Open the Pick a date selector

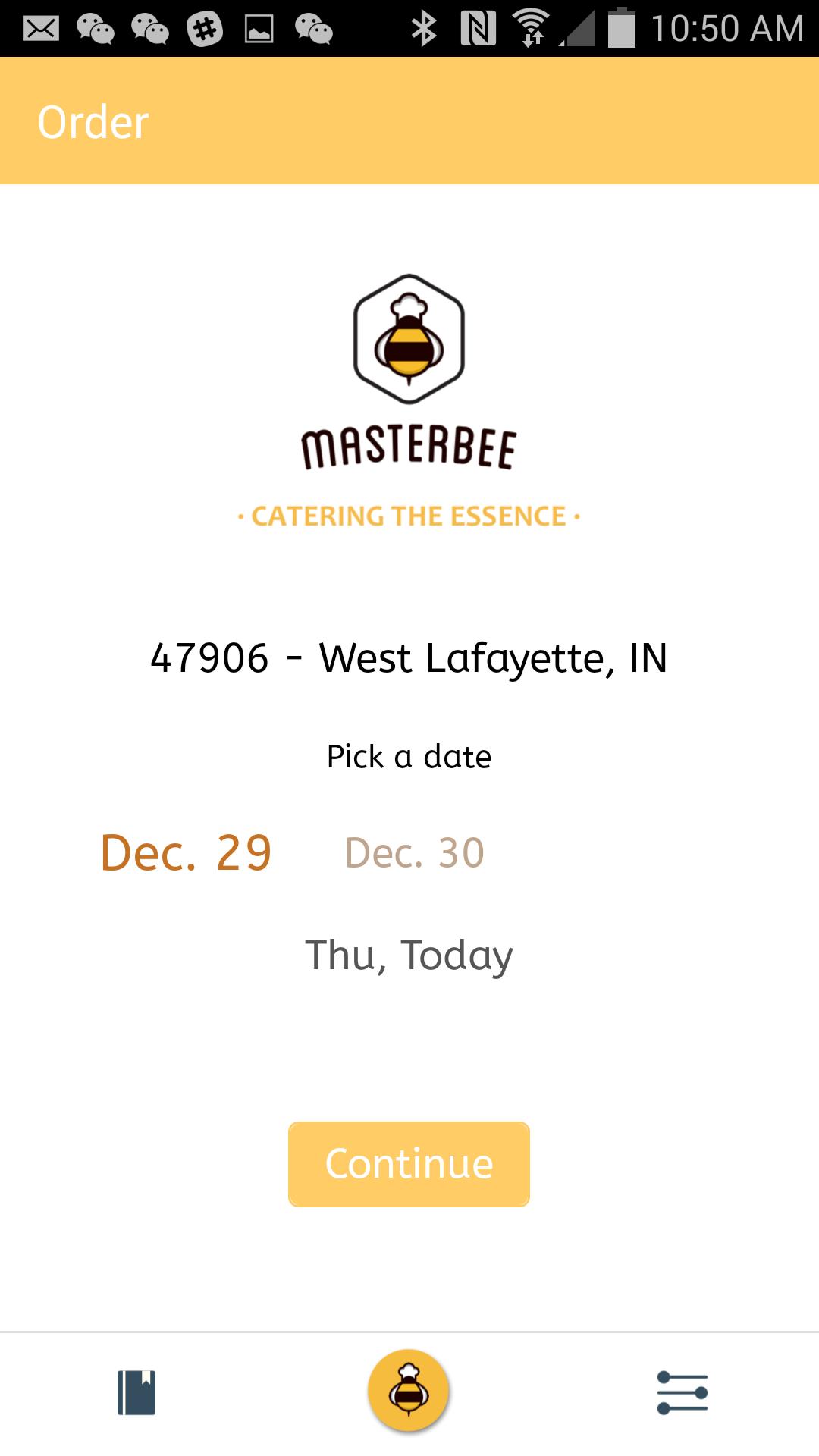pos(408,755)
